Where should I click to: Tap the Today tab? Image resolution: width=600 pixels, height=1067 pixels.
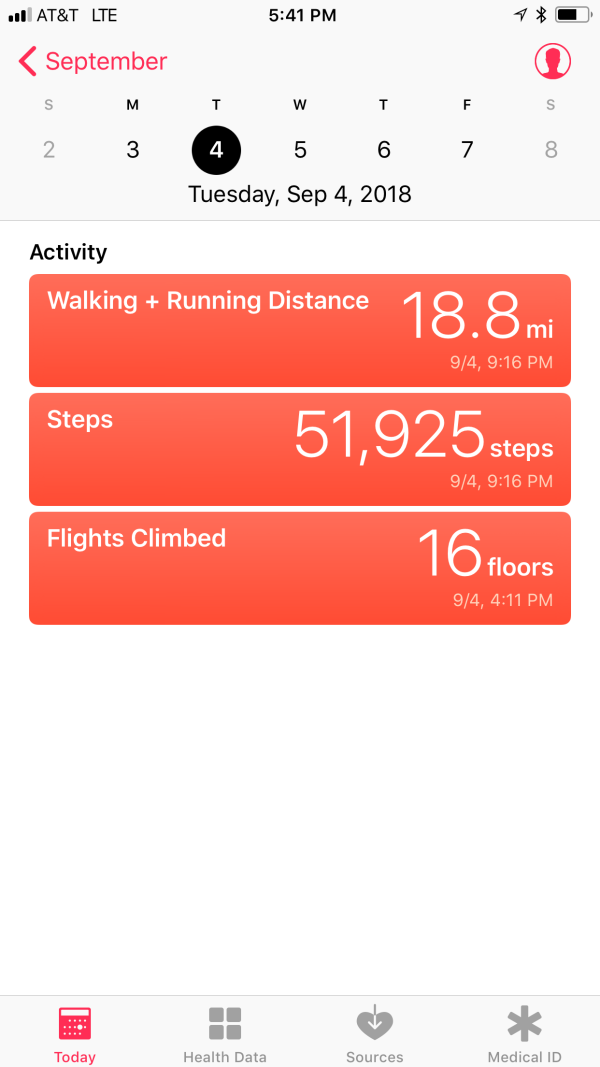(75, 1033)
